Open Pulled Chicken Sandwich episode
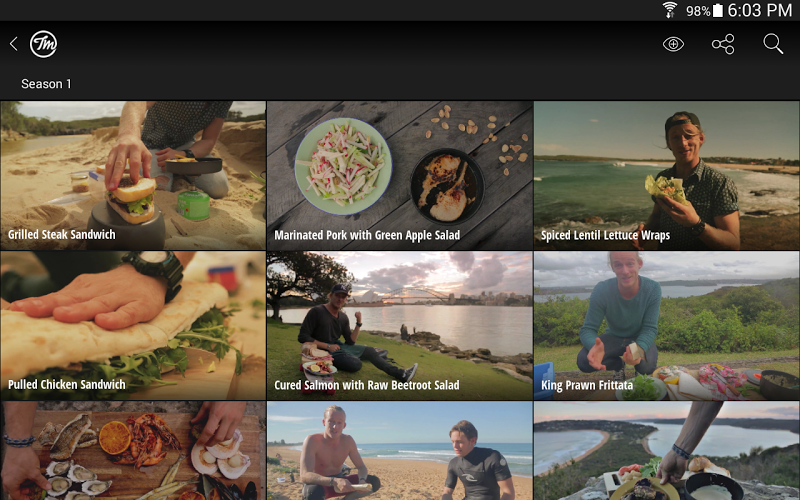 pyautogui.click(x=133, y=326)
